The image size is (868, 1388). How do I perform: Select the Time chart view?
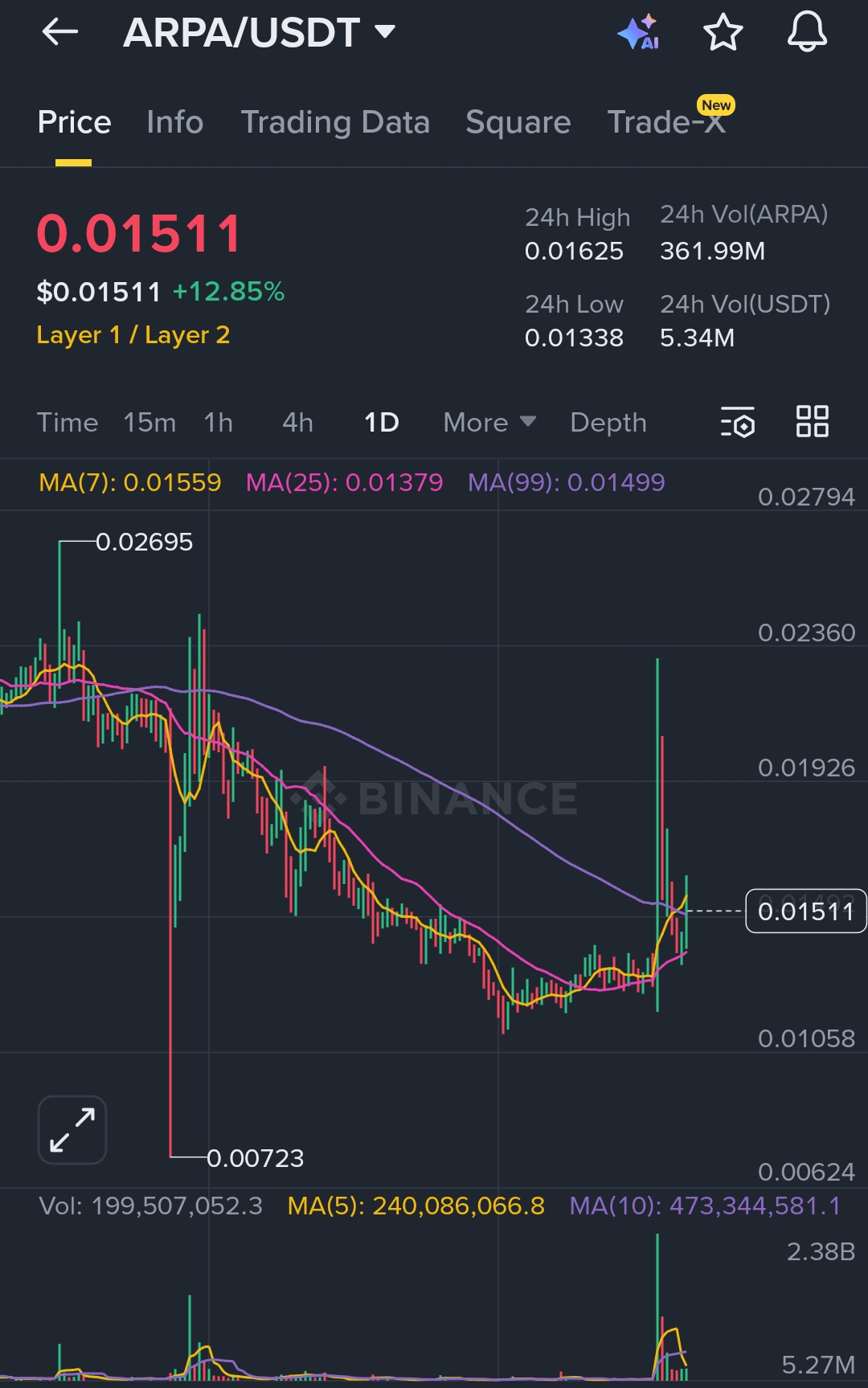[68, 422]
